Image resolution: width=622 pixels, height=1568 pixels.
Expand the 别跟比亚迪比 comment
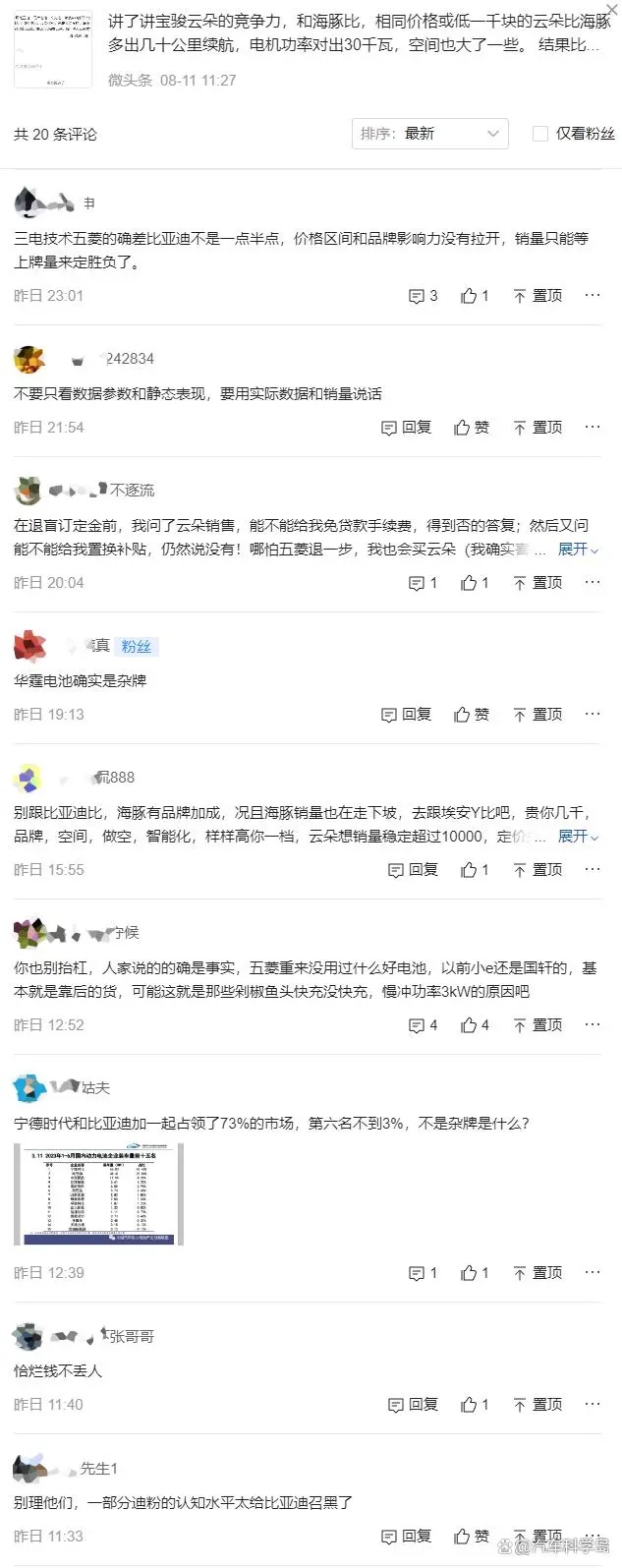(x=578, y=837)
